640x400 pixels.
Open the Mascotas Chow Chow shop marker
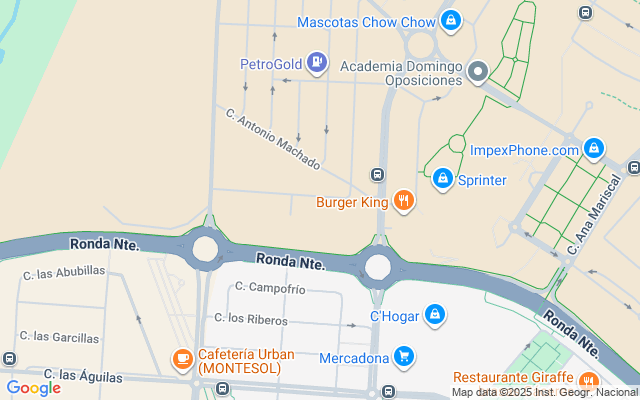tap(451, 20)
